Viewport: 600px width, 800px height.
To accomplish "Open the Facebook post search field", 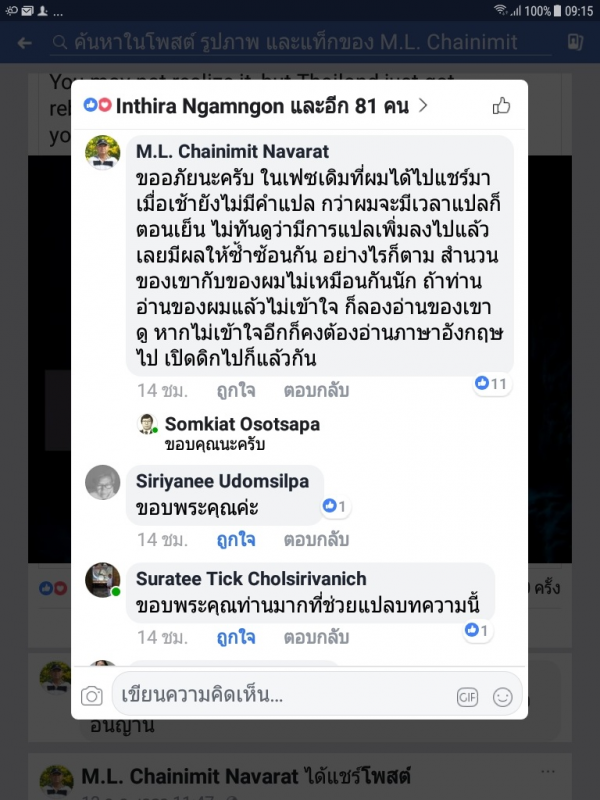I will point(300,43).
